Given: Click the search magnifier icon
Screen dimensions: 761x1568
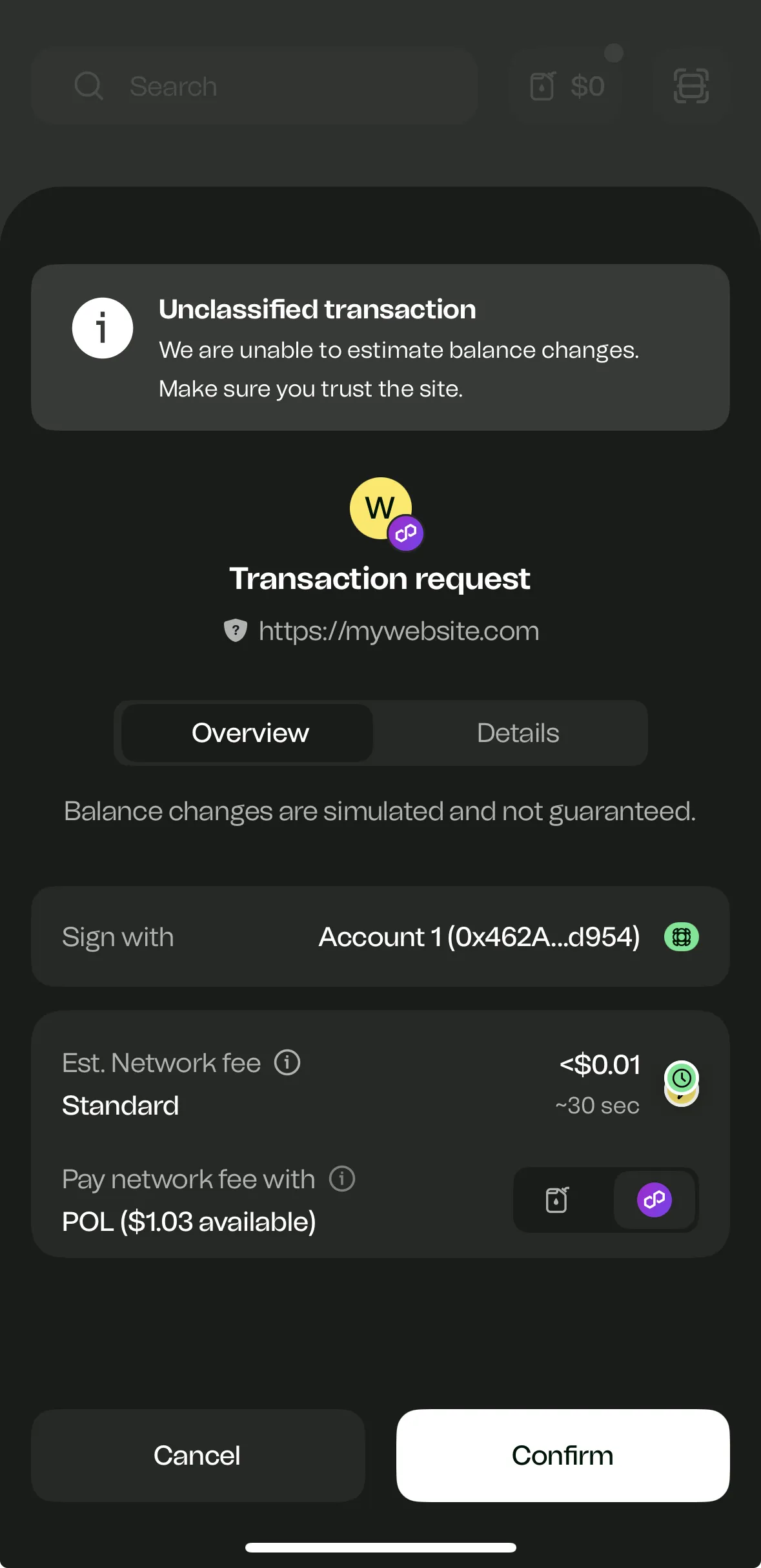Looking at the screenshot, I should pyautogui.click(x=89, y=85).
